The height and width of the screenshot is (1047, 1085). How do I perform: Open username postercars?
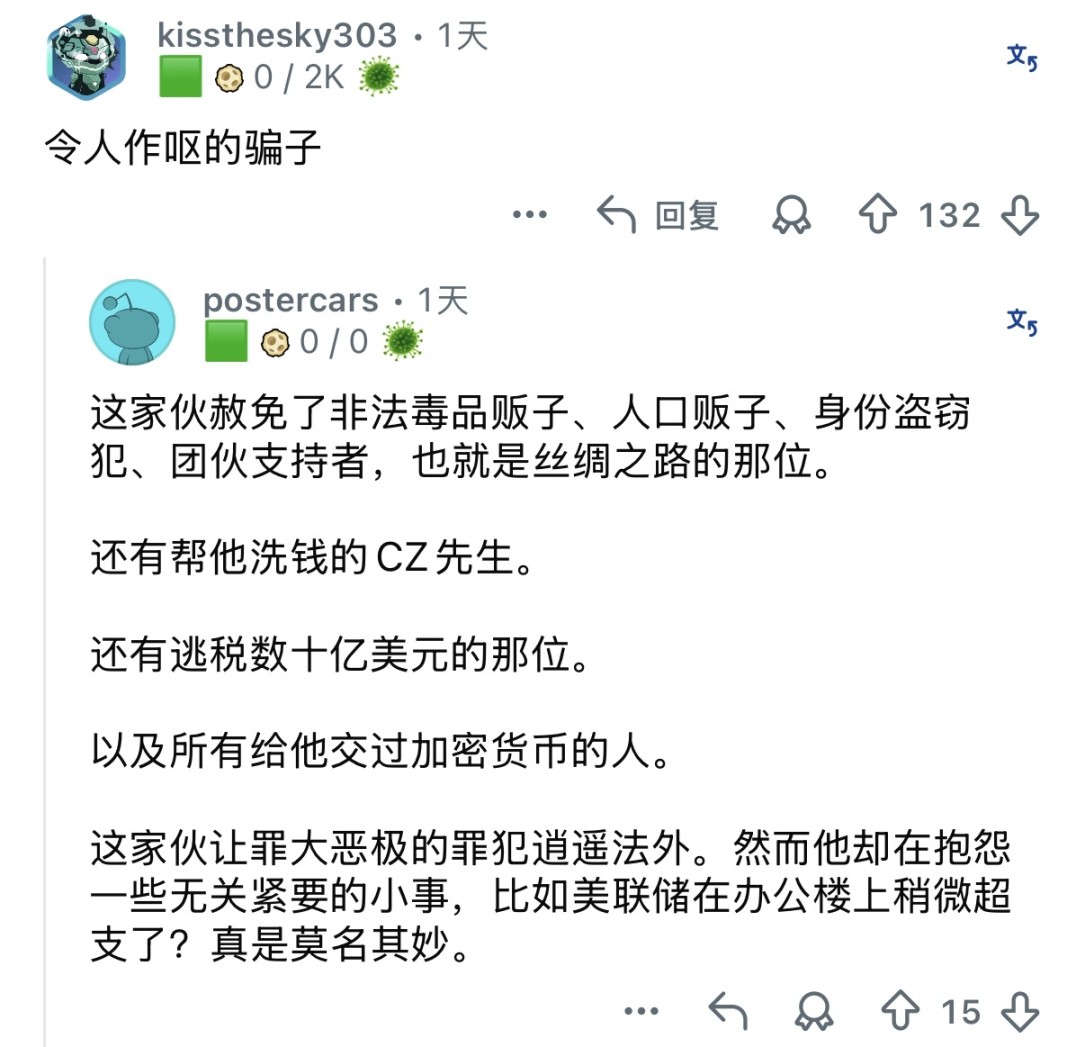pyautogui.click(x=291, y=300)
